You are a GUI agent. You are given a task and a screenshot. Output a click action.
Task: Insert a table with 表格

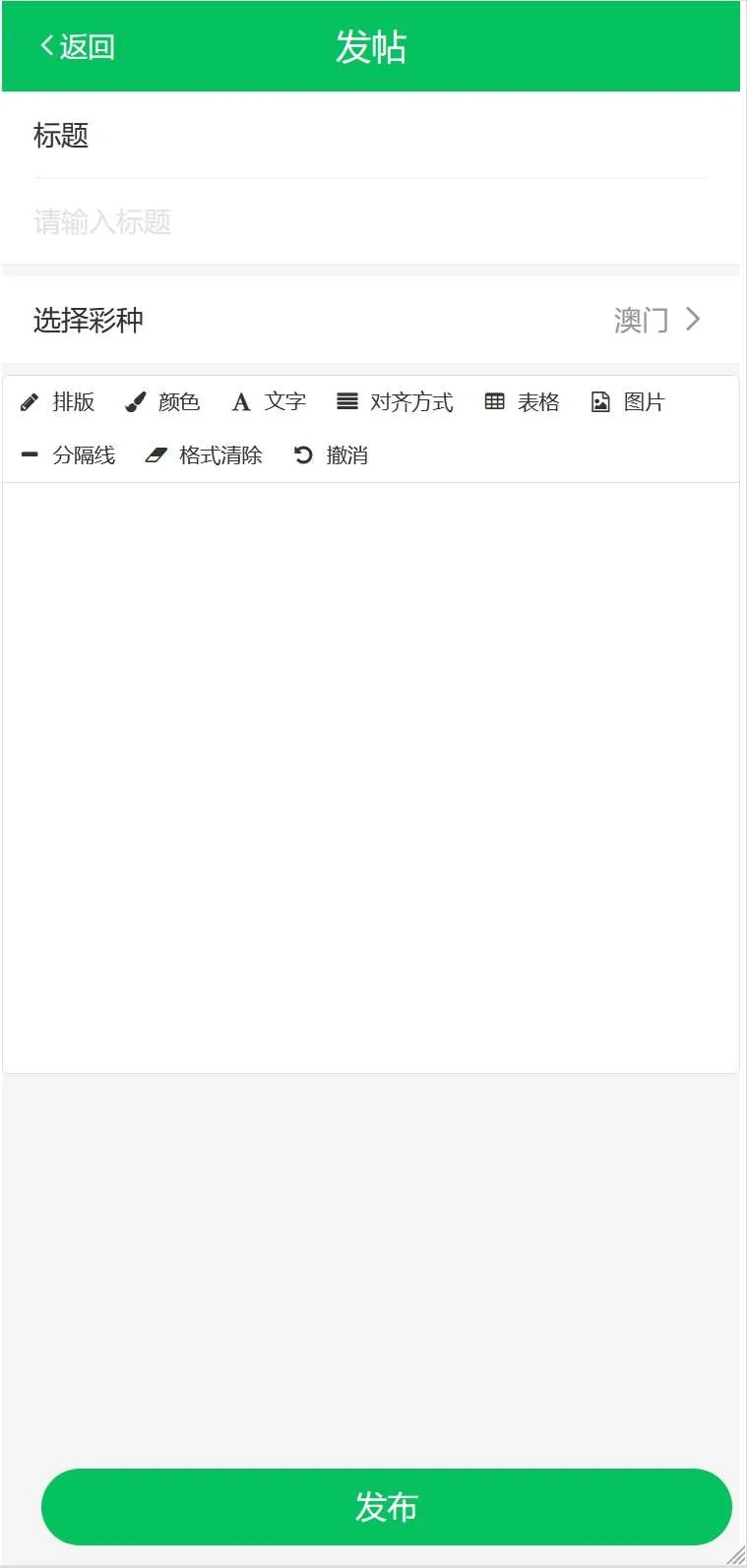click(x=523, y=402)
